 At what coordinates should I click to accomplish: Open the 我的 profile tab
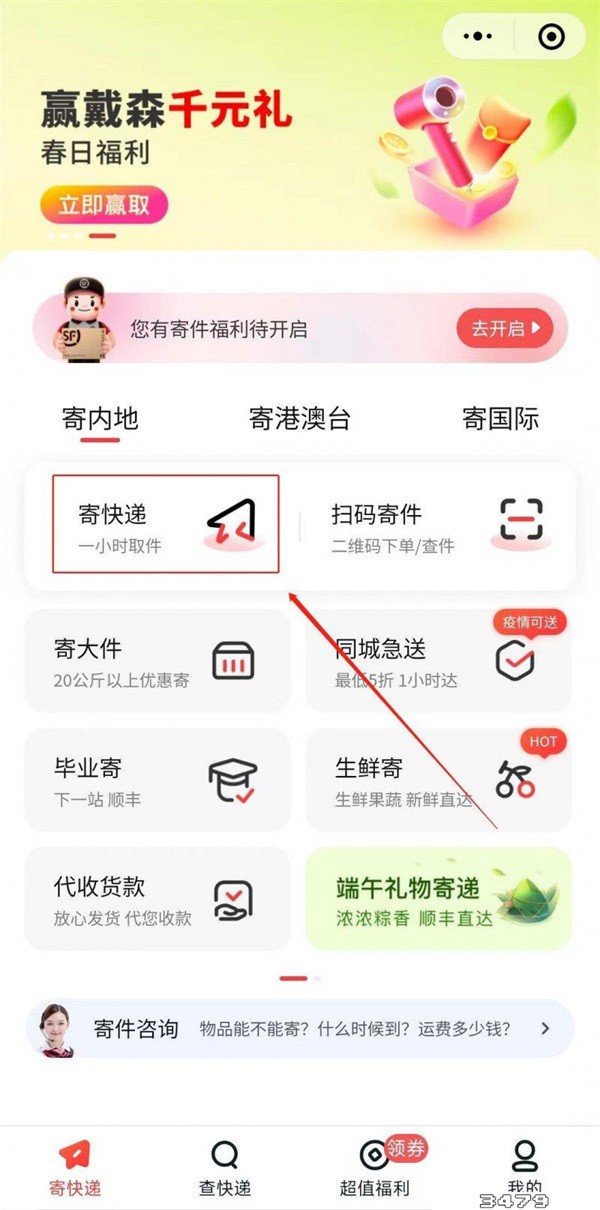click(x=524, y=1167)
